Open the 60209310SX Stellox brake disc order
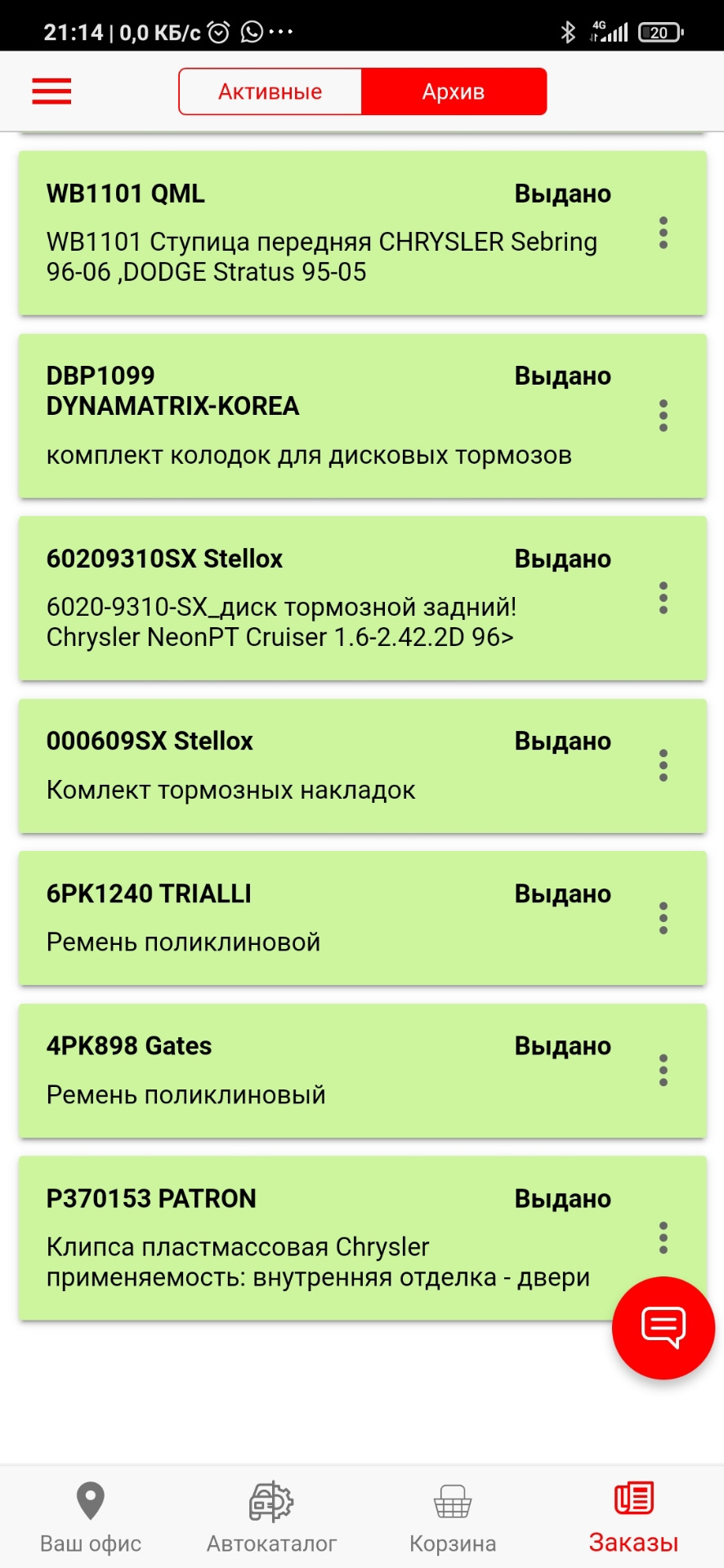The image size is (724, 1568). 327,599
